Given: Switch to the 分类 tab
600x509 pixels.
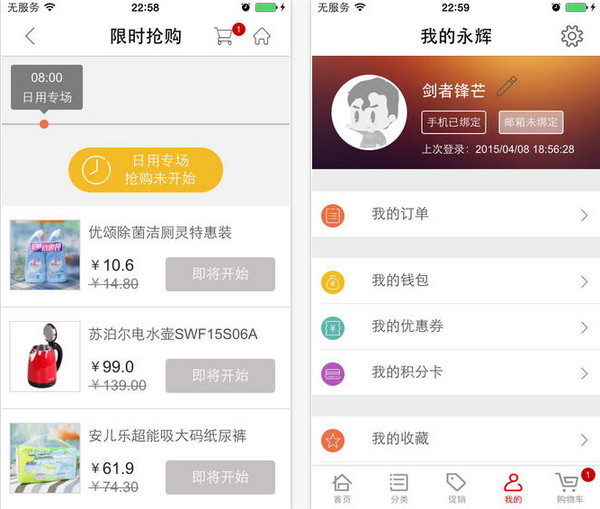Looking at the screenshot, I should tap(399, 487).
